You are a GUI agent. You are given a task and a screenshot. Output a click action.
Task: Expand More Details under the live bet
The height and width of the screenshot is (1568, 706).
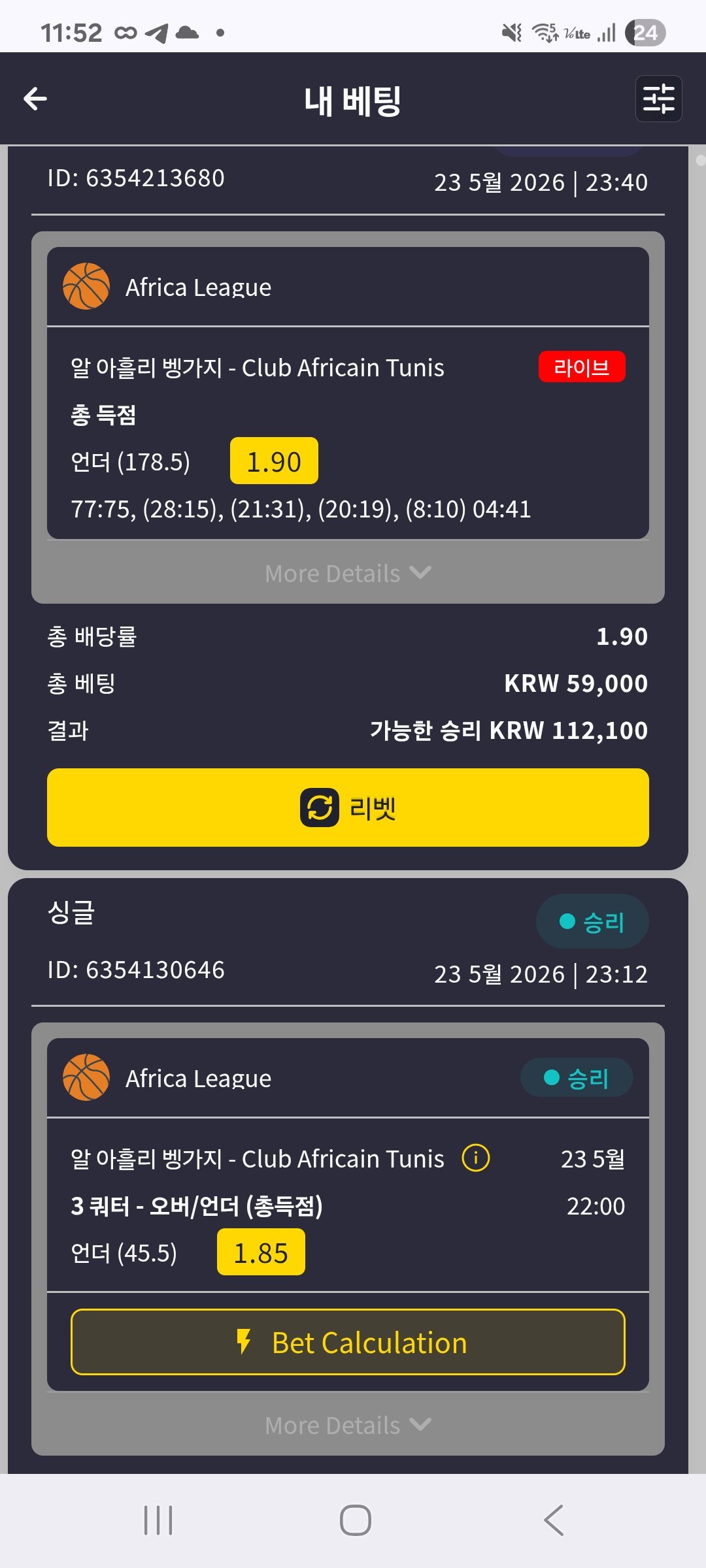click(348, 573)
